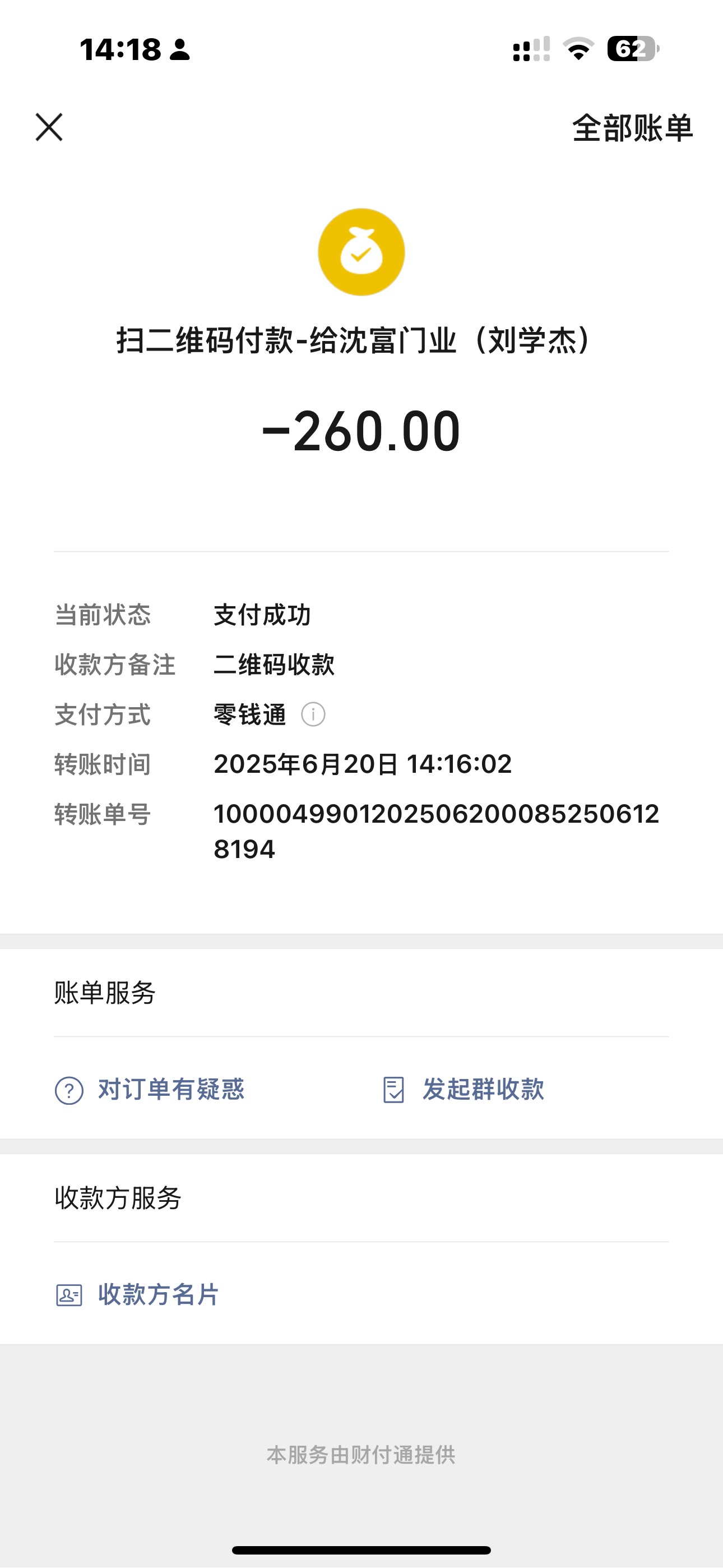Close the payment detail page

[x=49, y=127]
